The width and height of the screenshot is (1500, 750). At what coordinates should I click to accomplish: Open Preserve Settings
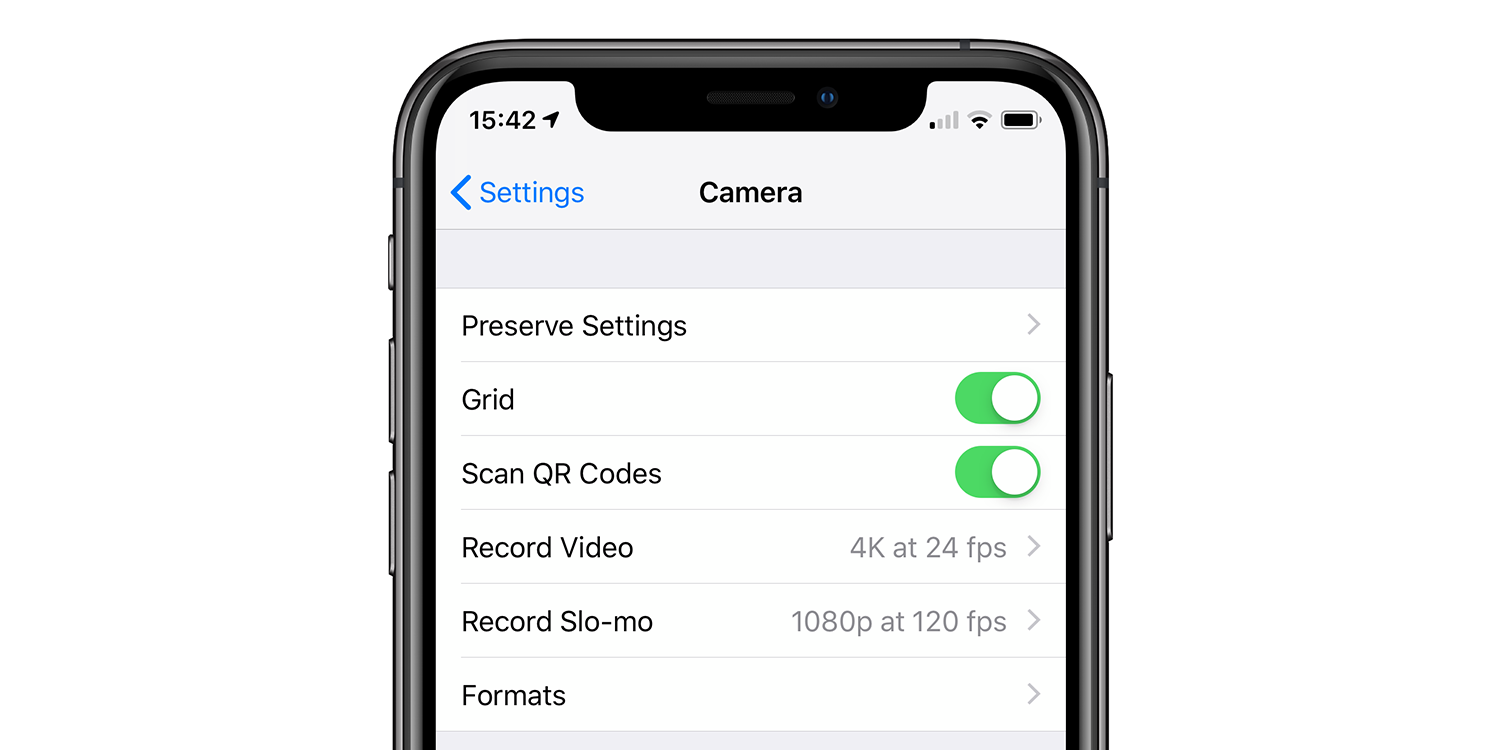point(750,326)
